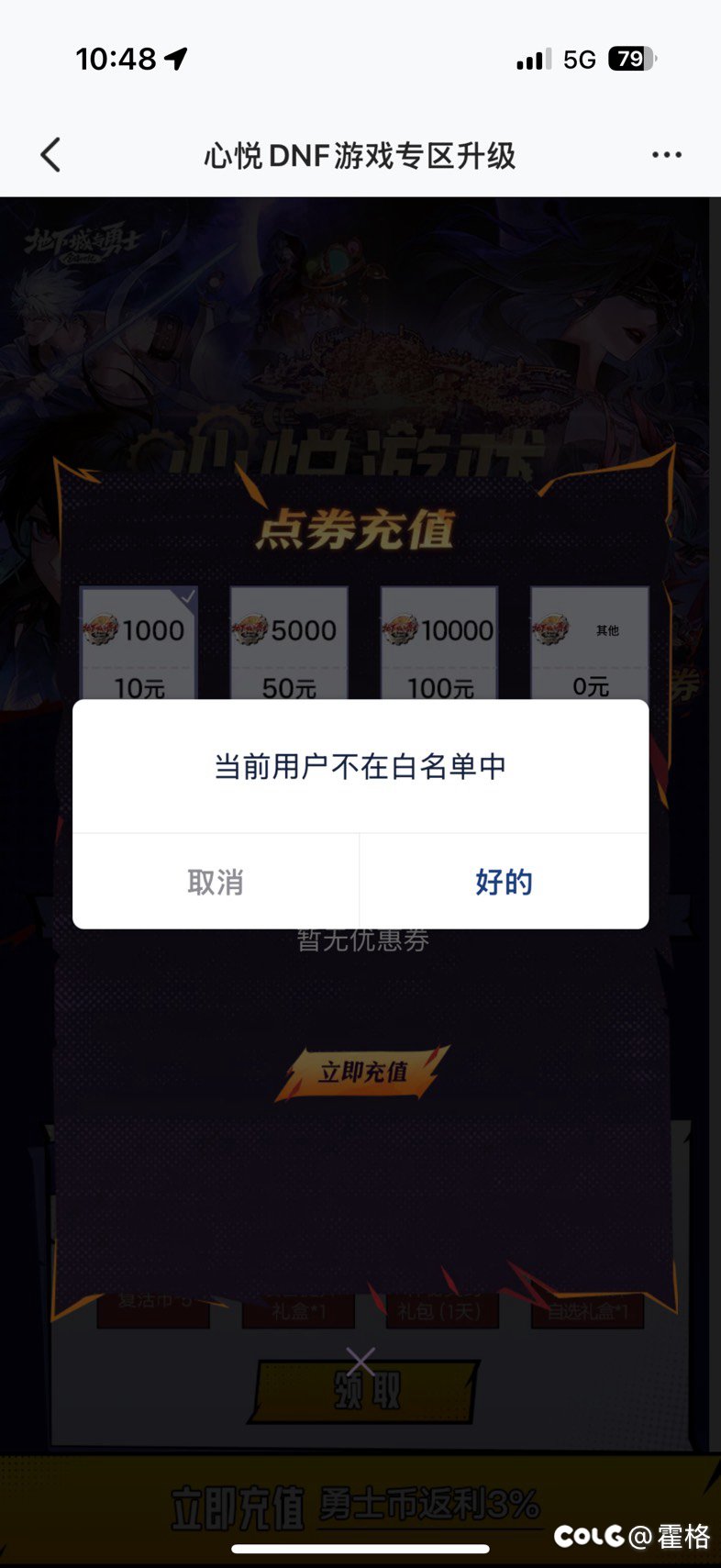721x1568 pixels.
Task: Tap 取消 to cancel the dialog
Action: (x=216, y=882)
